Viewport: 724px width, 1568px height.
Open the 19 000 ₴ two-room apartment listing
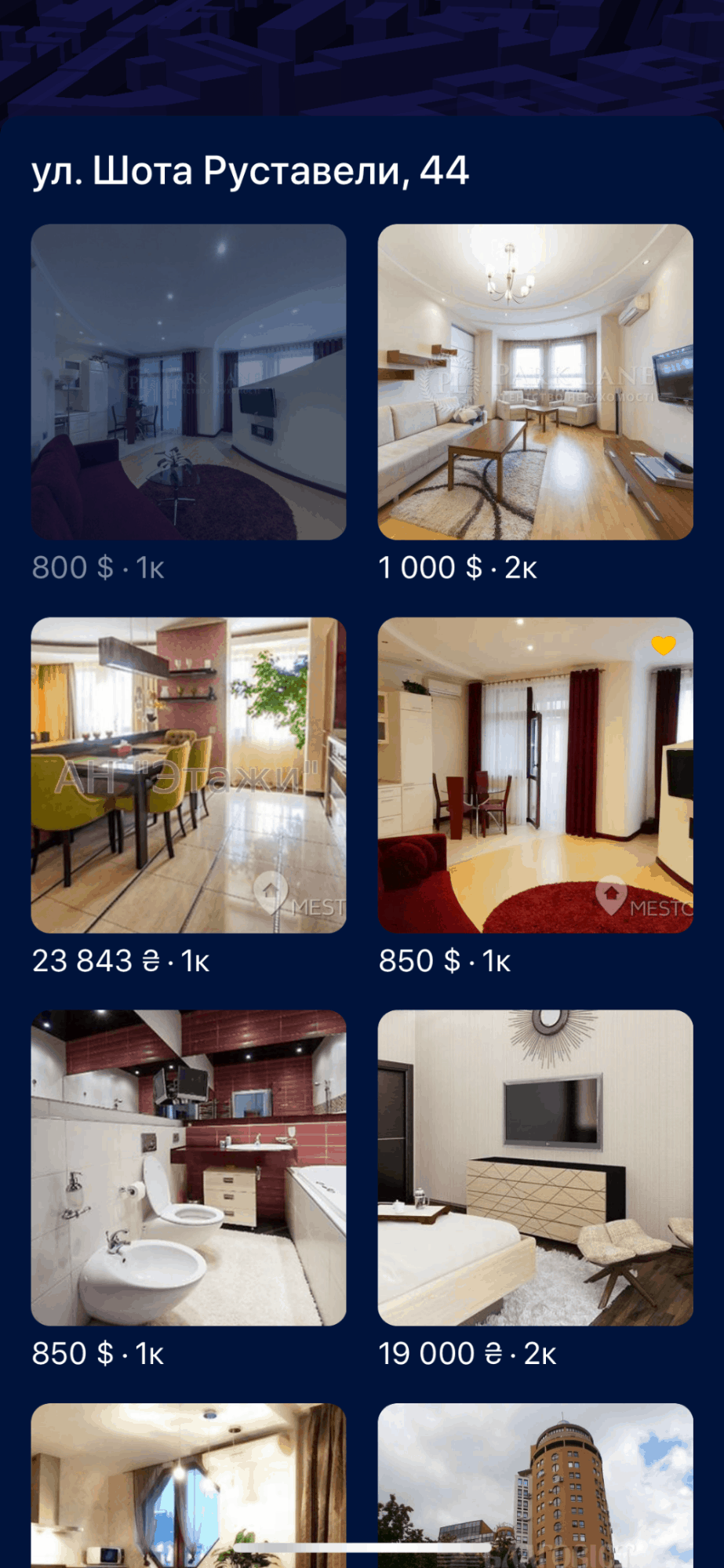[535, 1168]
